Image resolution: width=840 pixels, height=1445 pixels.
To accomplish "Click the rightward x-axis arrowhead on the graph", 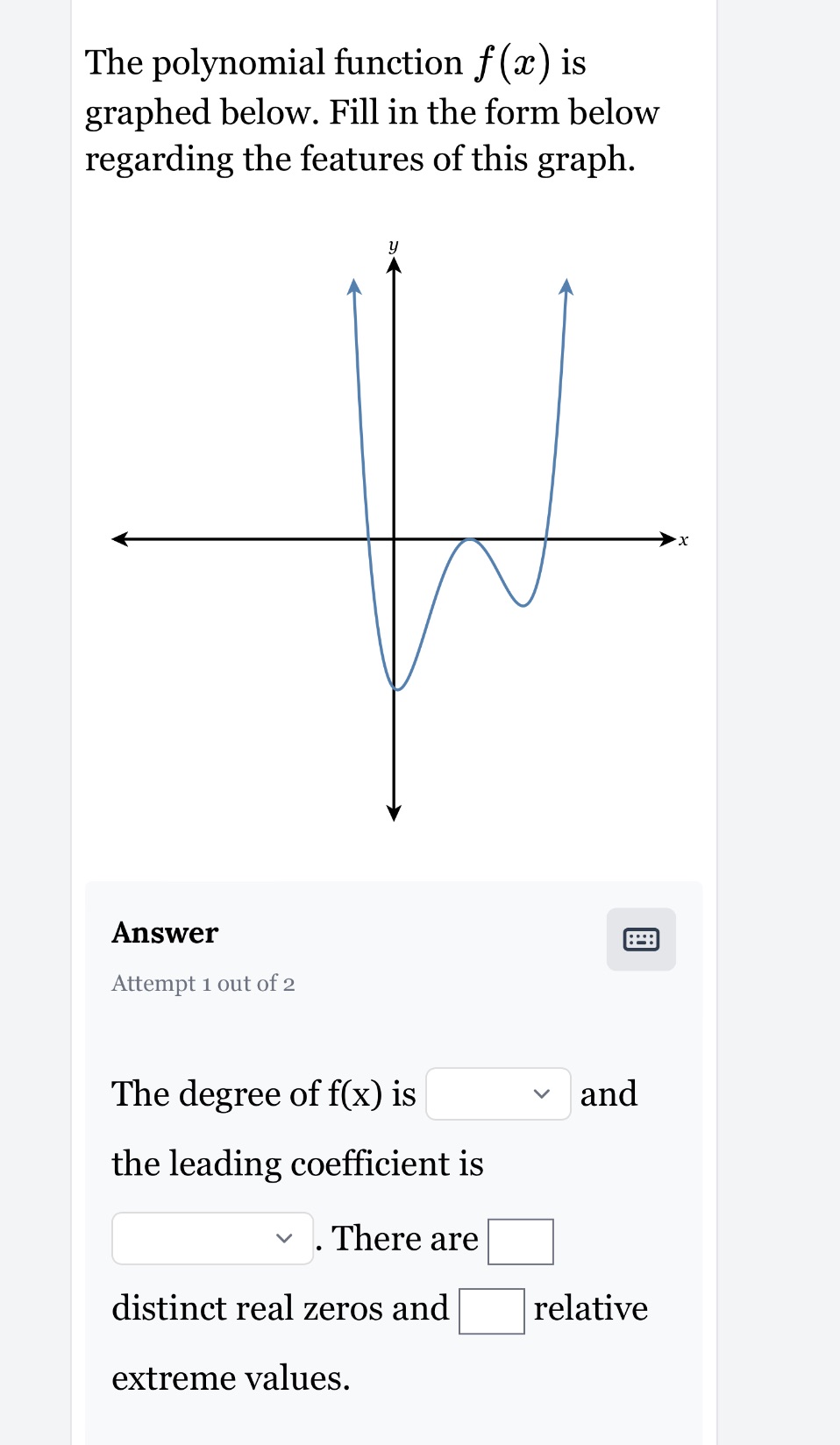I will click(x=667, y=538).
